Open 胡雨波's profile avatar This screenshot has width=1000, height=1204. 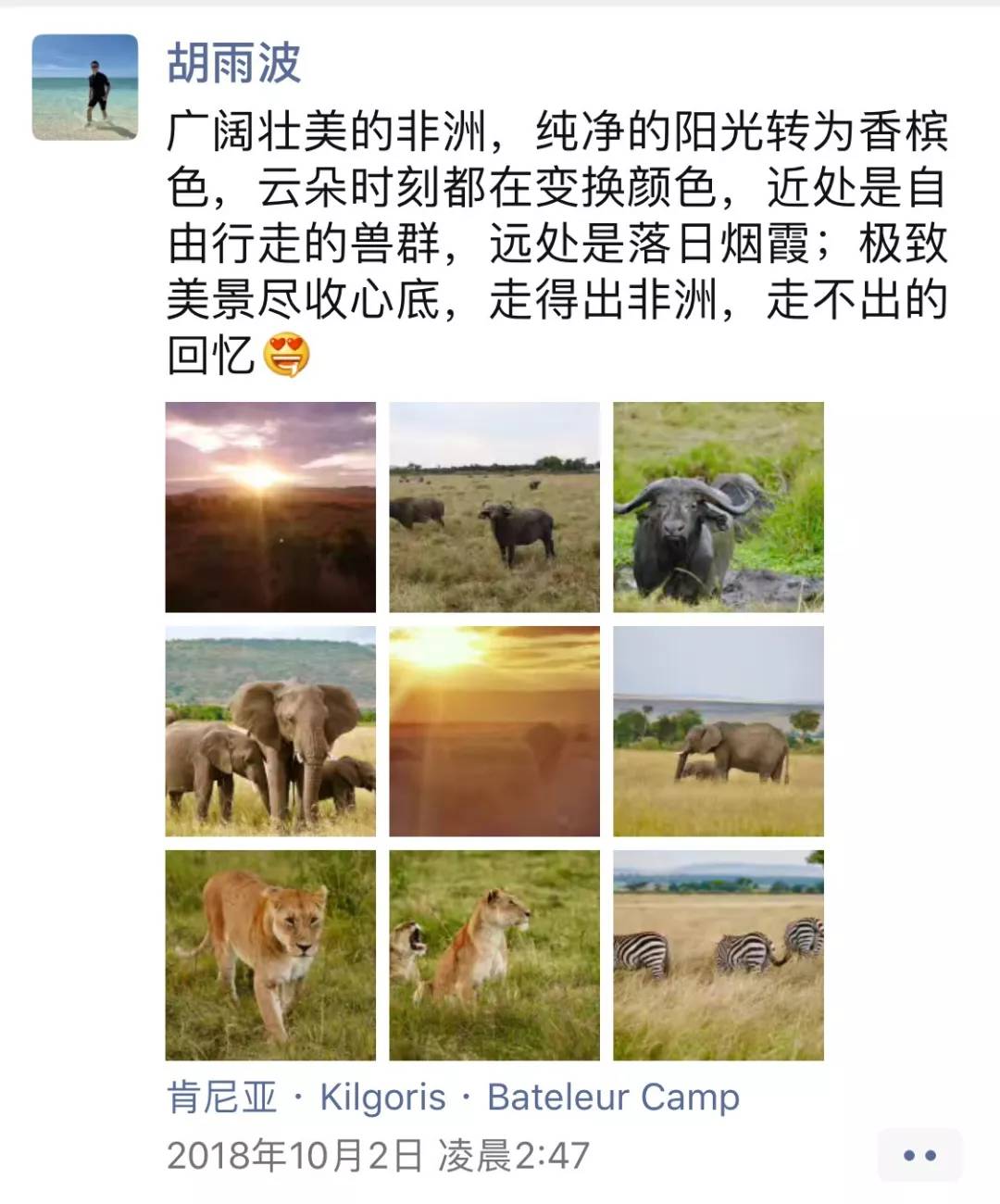coord(85,87)
